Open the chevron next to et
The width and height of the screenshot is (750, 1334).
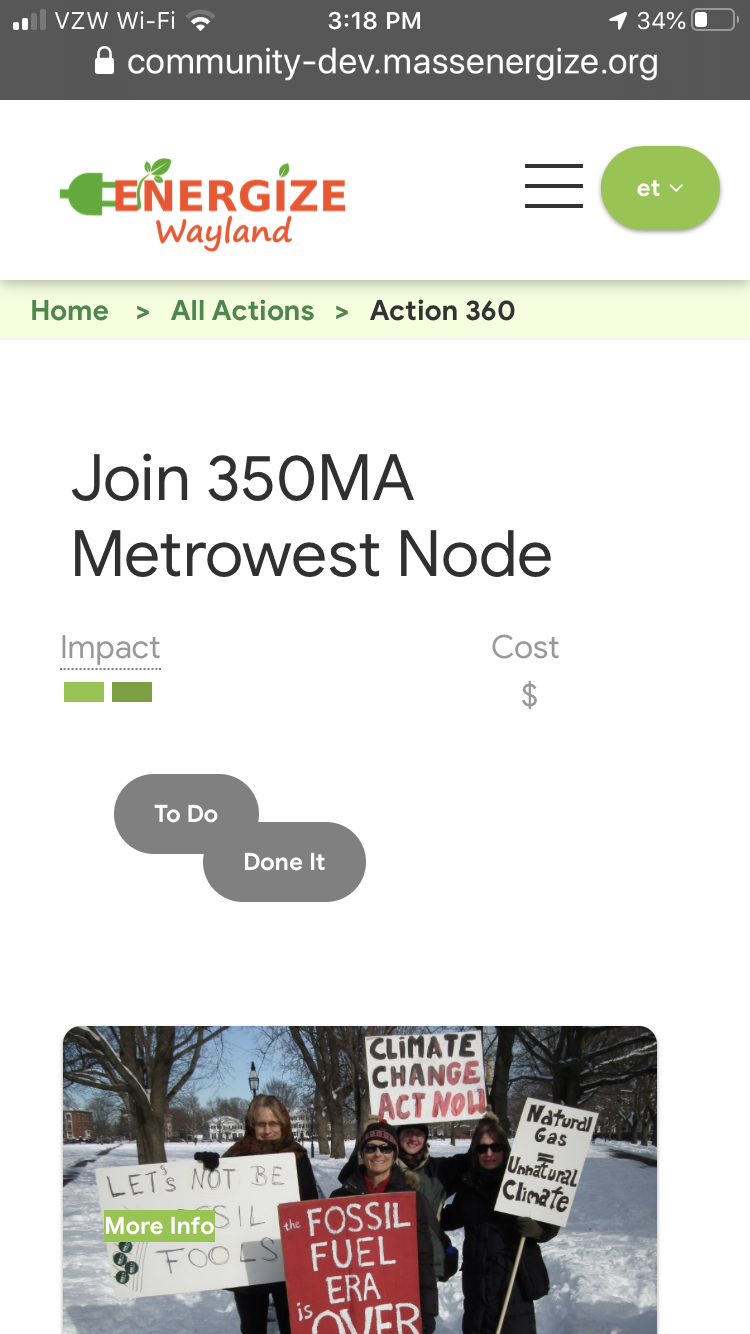click(676, 188)
